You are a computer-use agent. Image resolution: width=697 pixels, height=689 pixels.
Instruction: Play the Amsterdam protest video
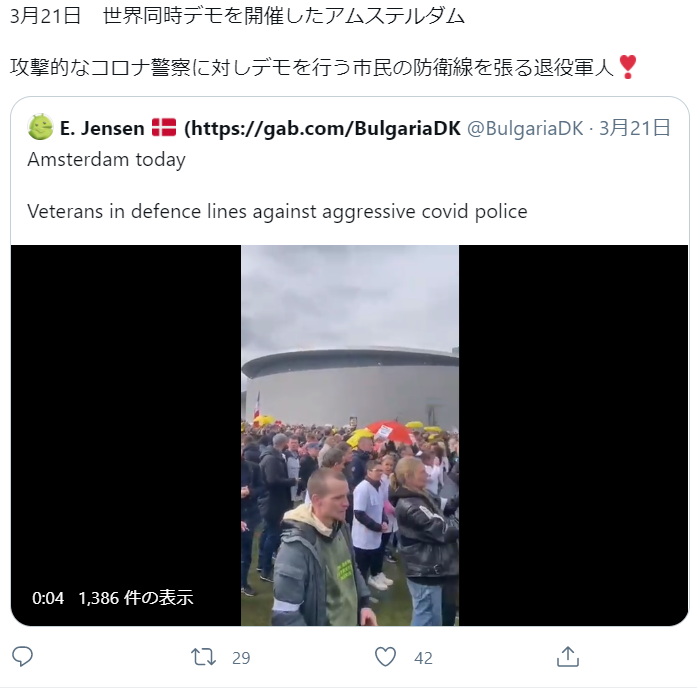349,435
